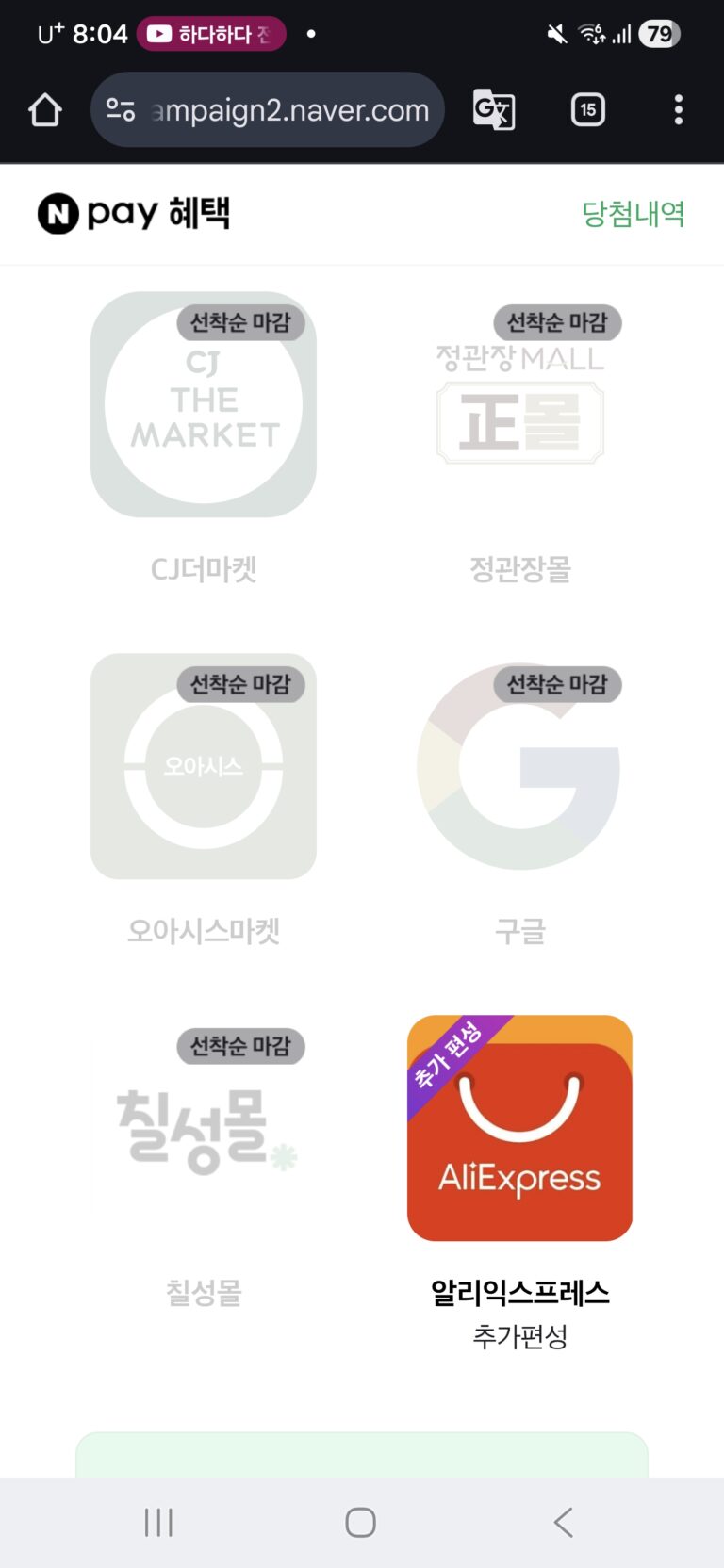Image resolution: width=724 pixels, height=1568 pixels.
Task: Translate this page with Google Translate
Action: tap(494, 110)
